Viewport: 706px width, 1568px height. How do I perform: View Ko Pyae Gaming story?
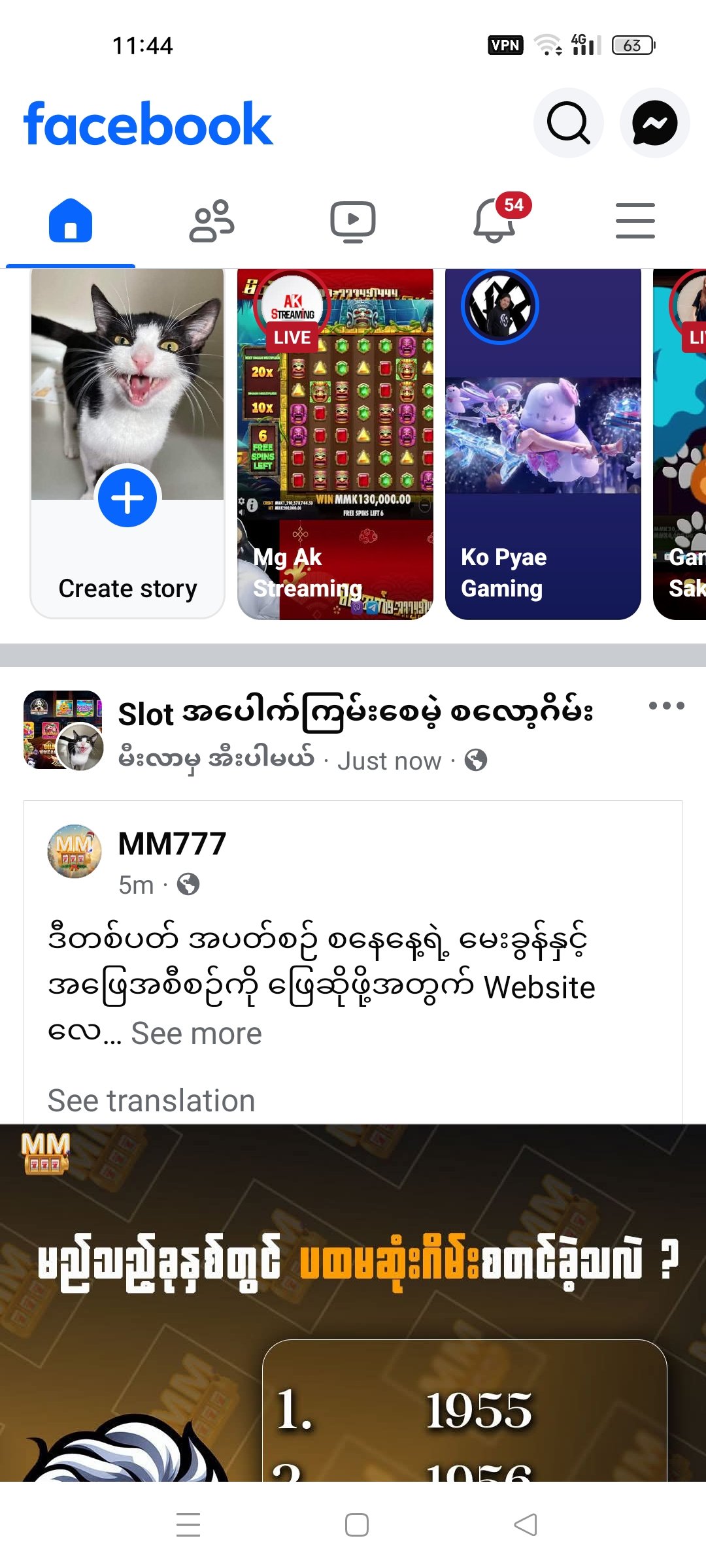tap(543, 444)
